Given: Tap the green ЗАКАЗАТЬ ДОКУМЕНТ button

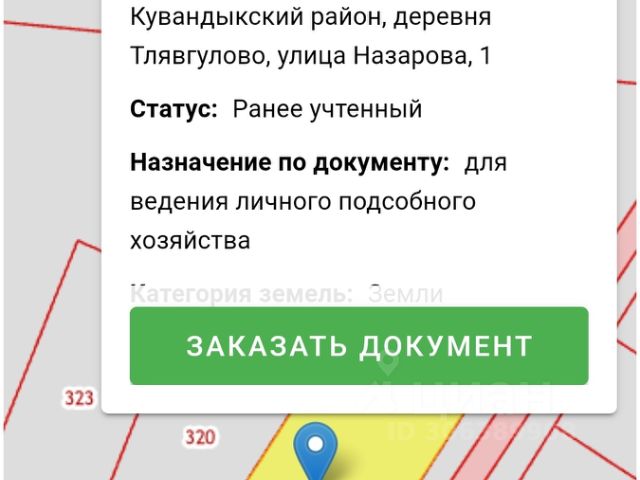Looking at the screenshot, I should tap(359, 346).
